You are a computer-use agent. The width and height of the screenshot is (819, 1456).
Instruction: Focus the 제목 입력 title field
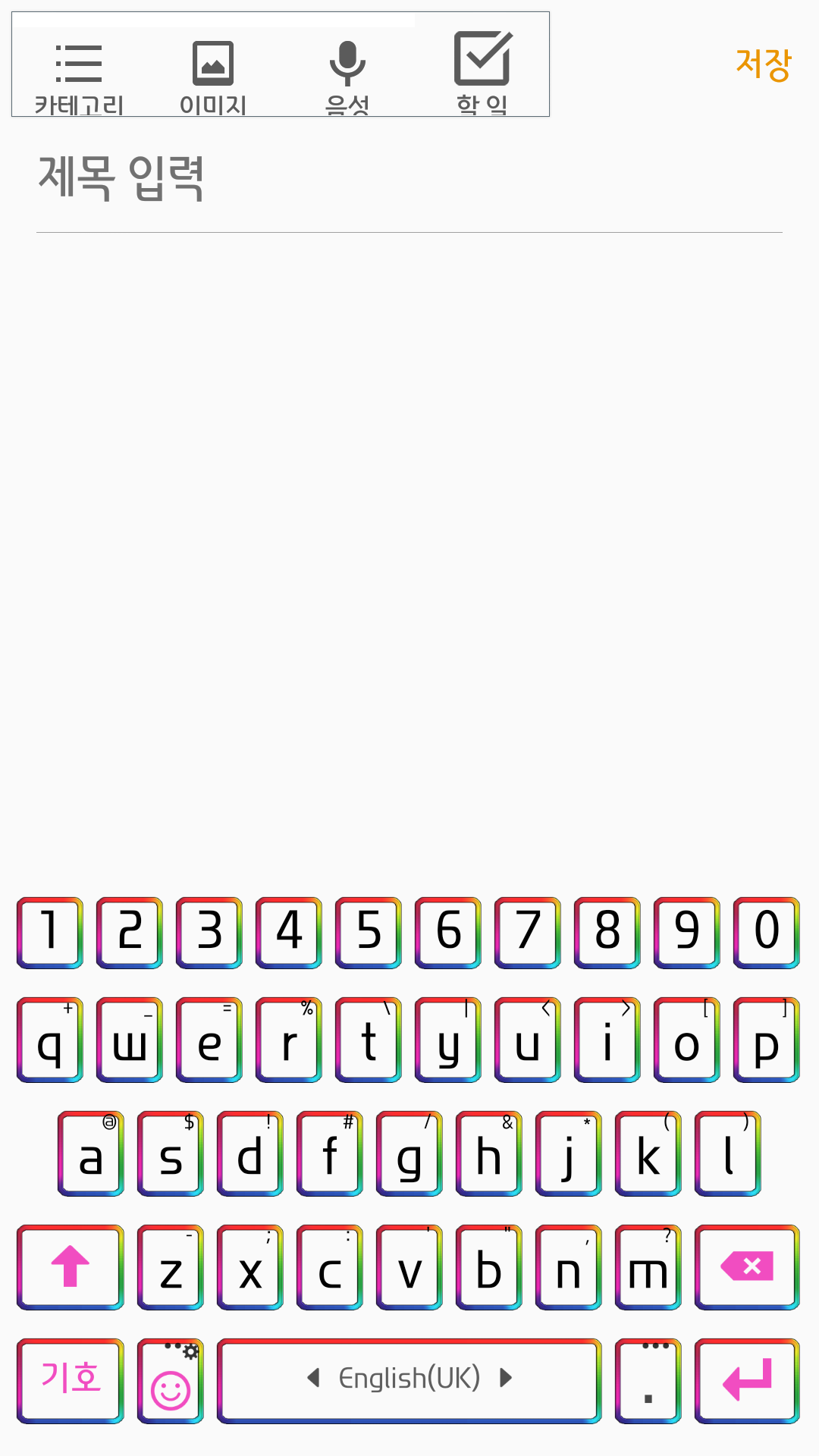click(409, 179)
